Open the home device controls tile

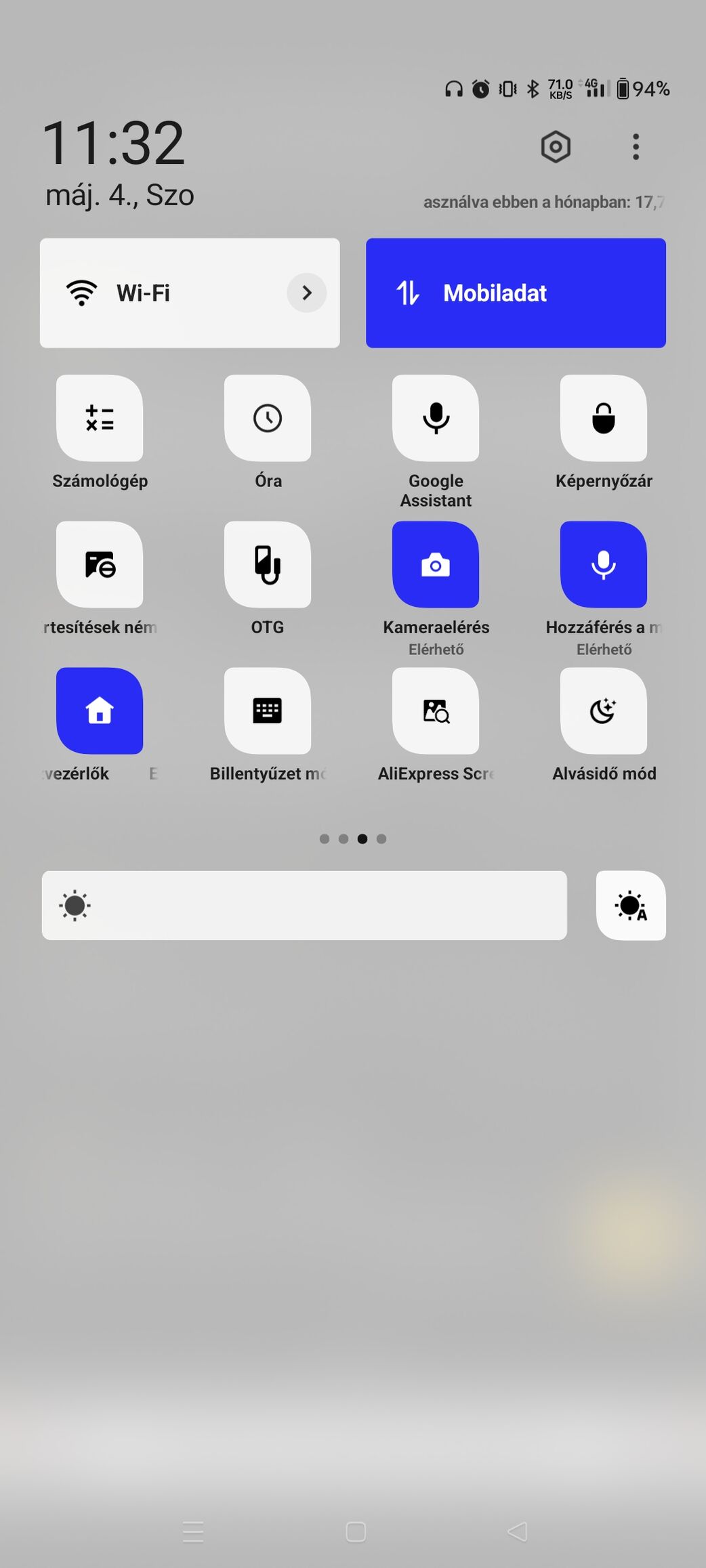point(100,711)
